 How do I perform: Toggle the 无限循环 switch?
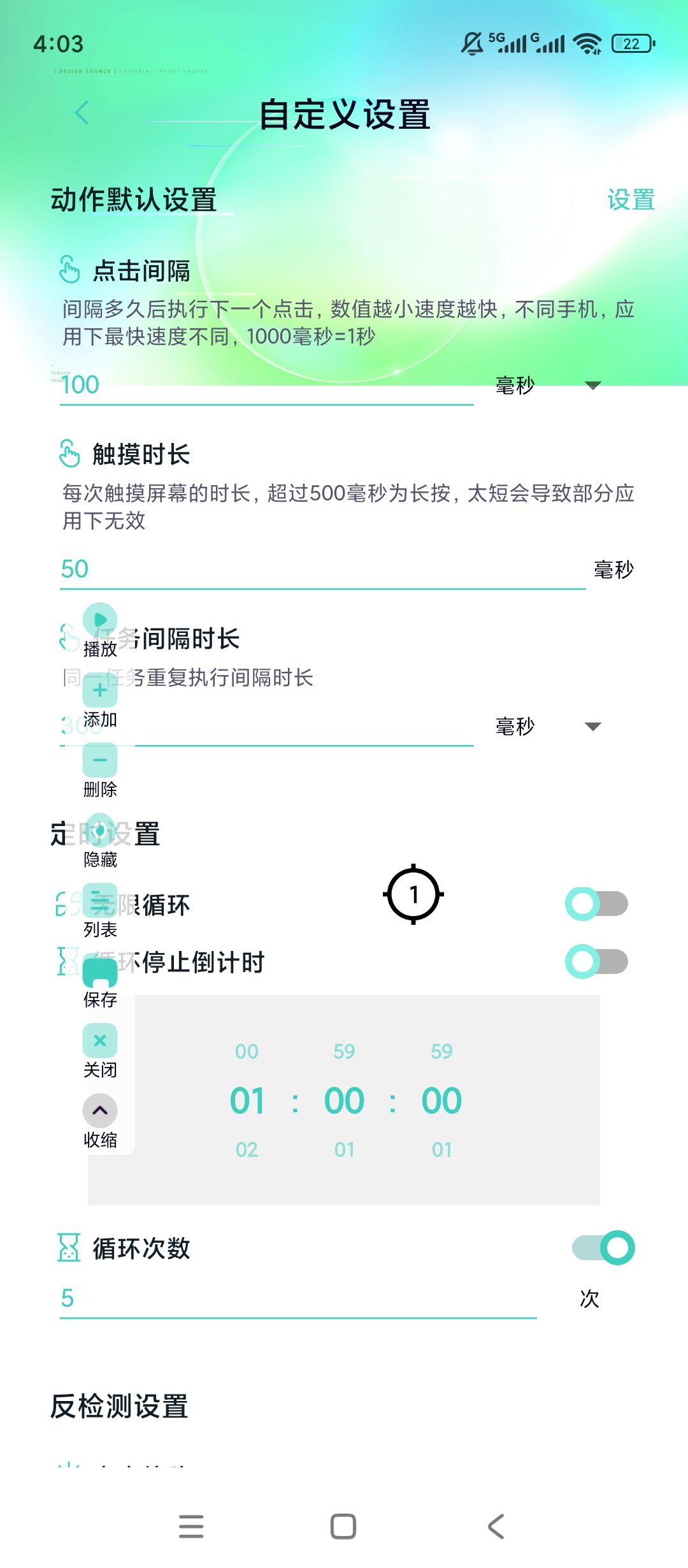tap(597, 904)
